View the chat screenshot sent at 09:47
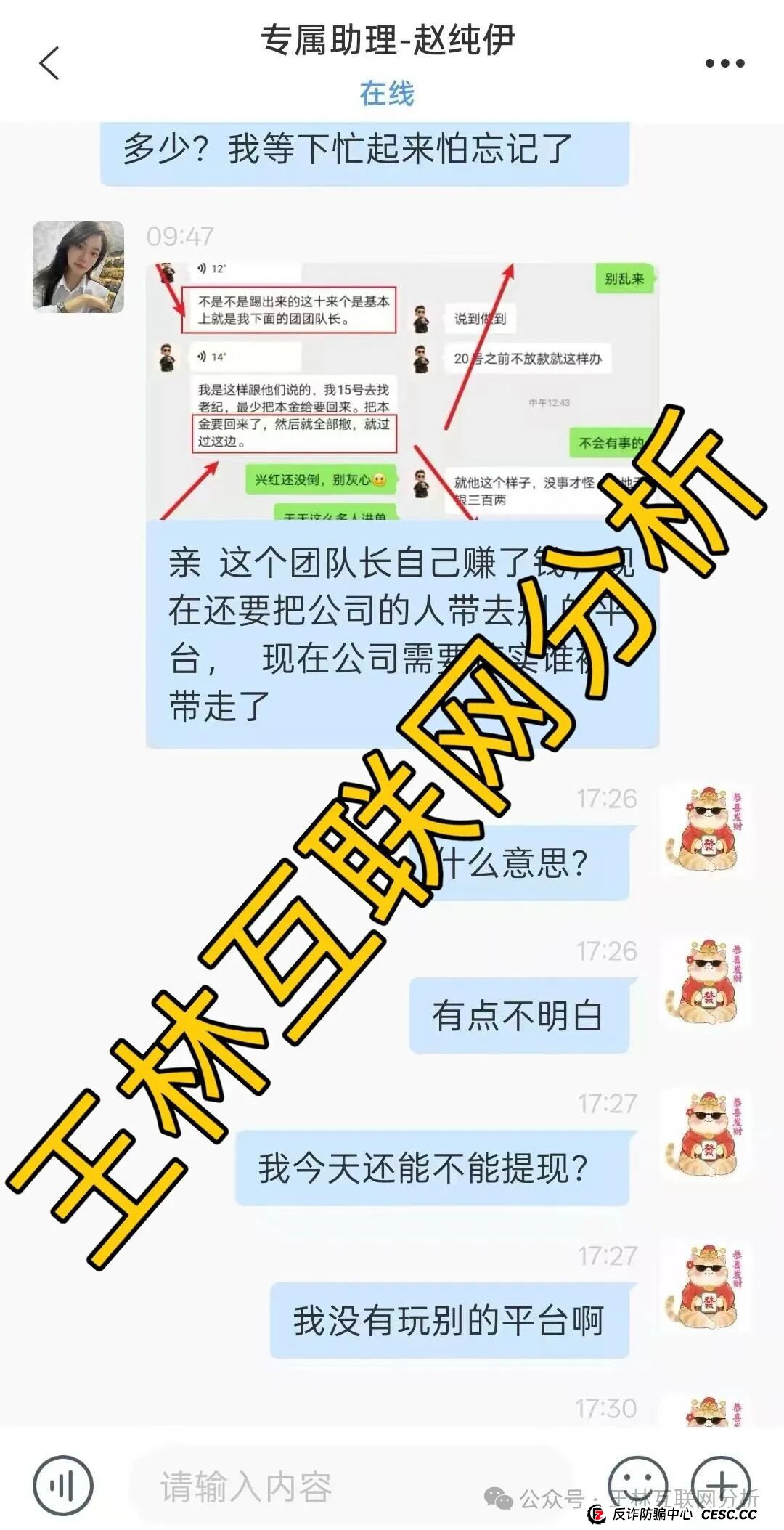Image resolution: width=784 pixels, height=1530 pixels. click(x=401, y=392)
